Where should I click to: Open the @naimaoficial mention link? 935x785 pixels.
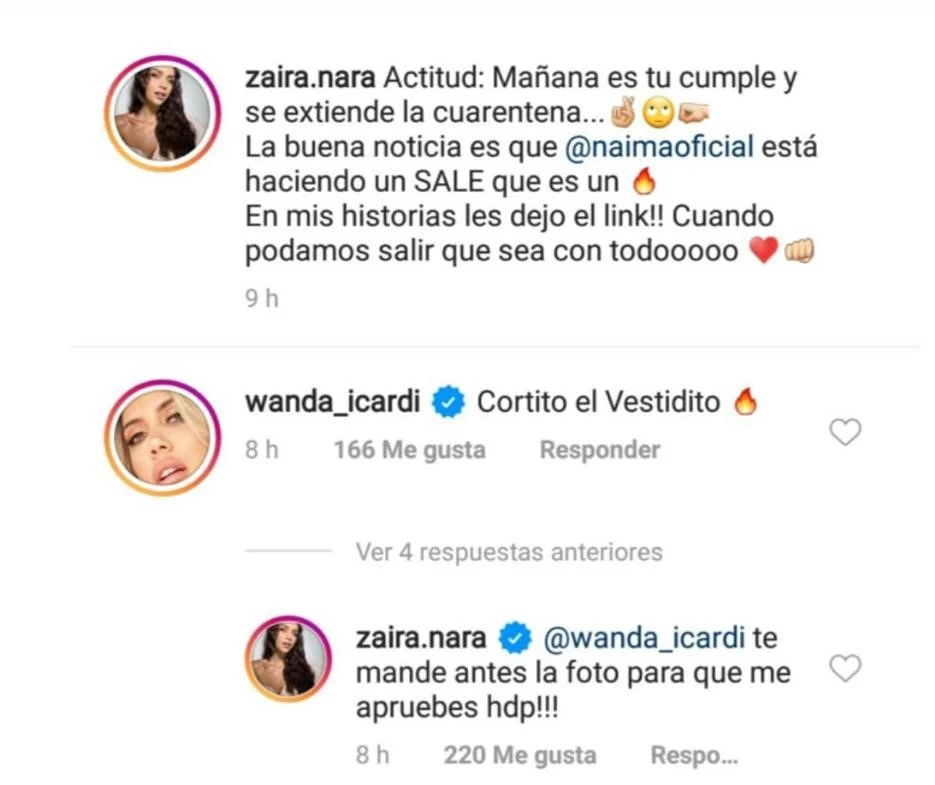coord(658,147)
